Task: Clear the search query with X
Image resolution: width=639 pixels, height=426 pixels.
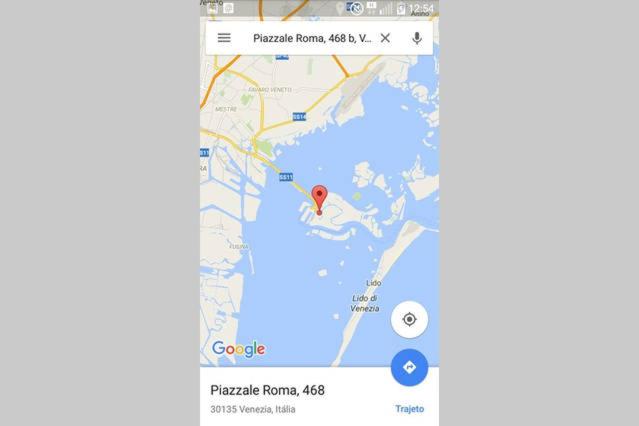Action: pyautogui.click(x=385, y=38)
